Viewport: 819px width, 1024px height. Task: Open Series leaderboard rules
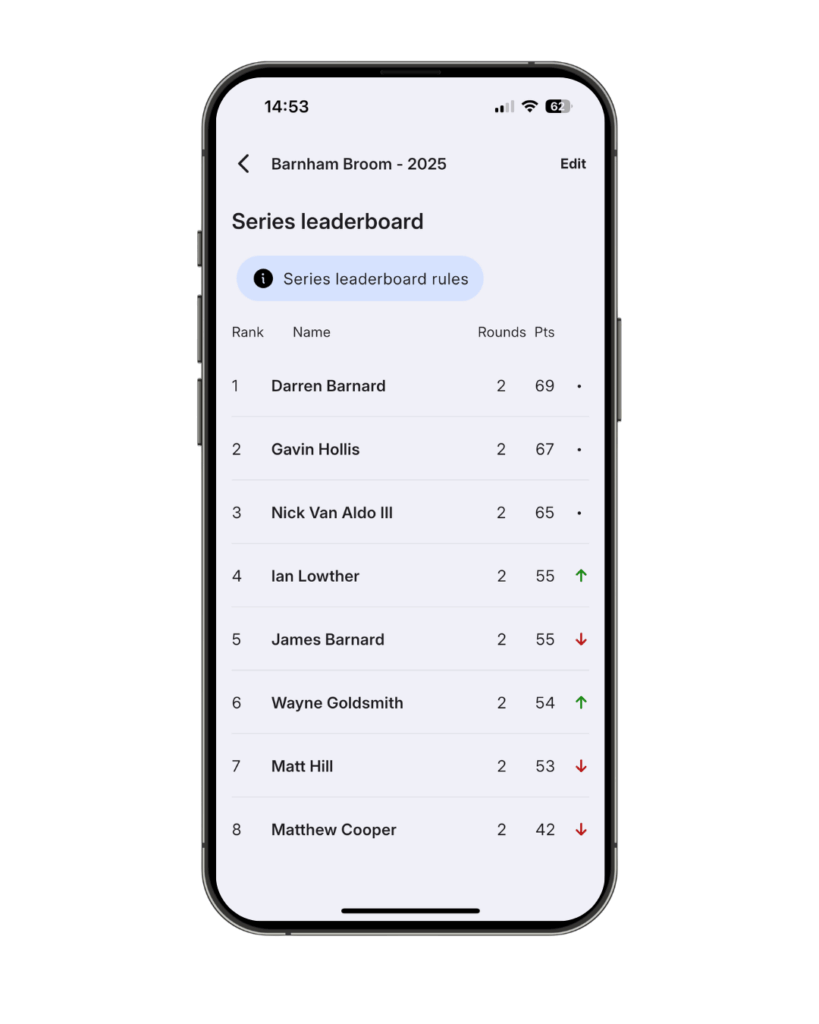pyautogui.click(x=360, y=279)
